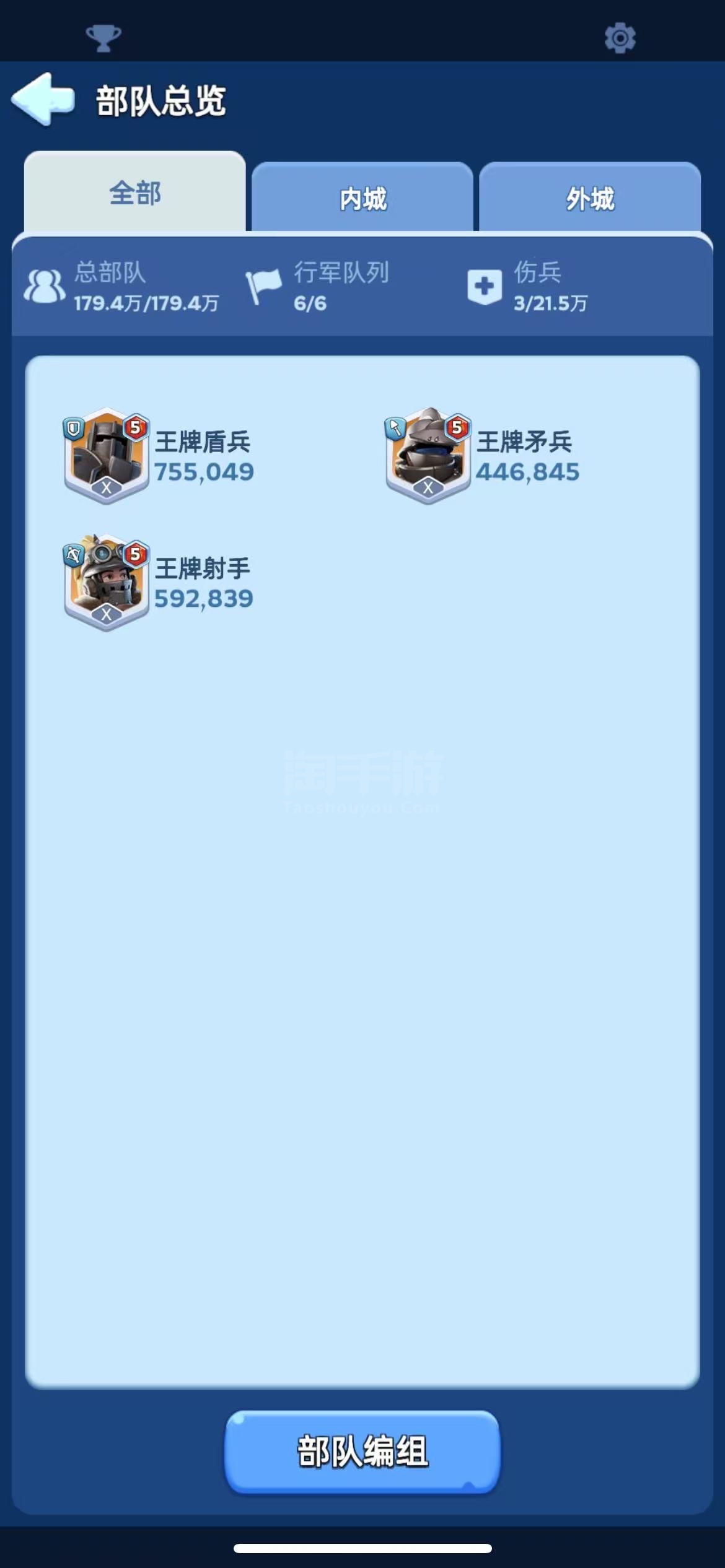Switch to the 外城 tab
This screenshot has height=1568, width=725.
click(x=589, y=199)
